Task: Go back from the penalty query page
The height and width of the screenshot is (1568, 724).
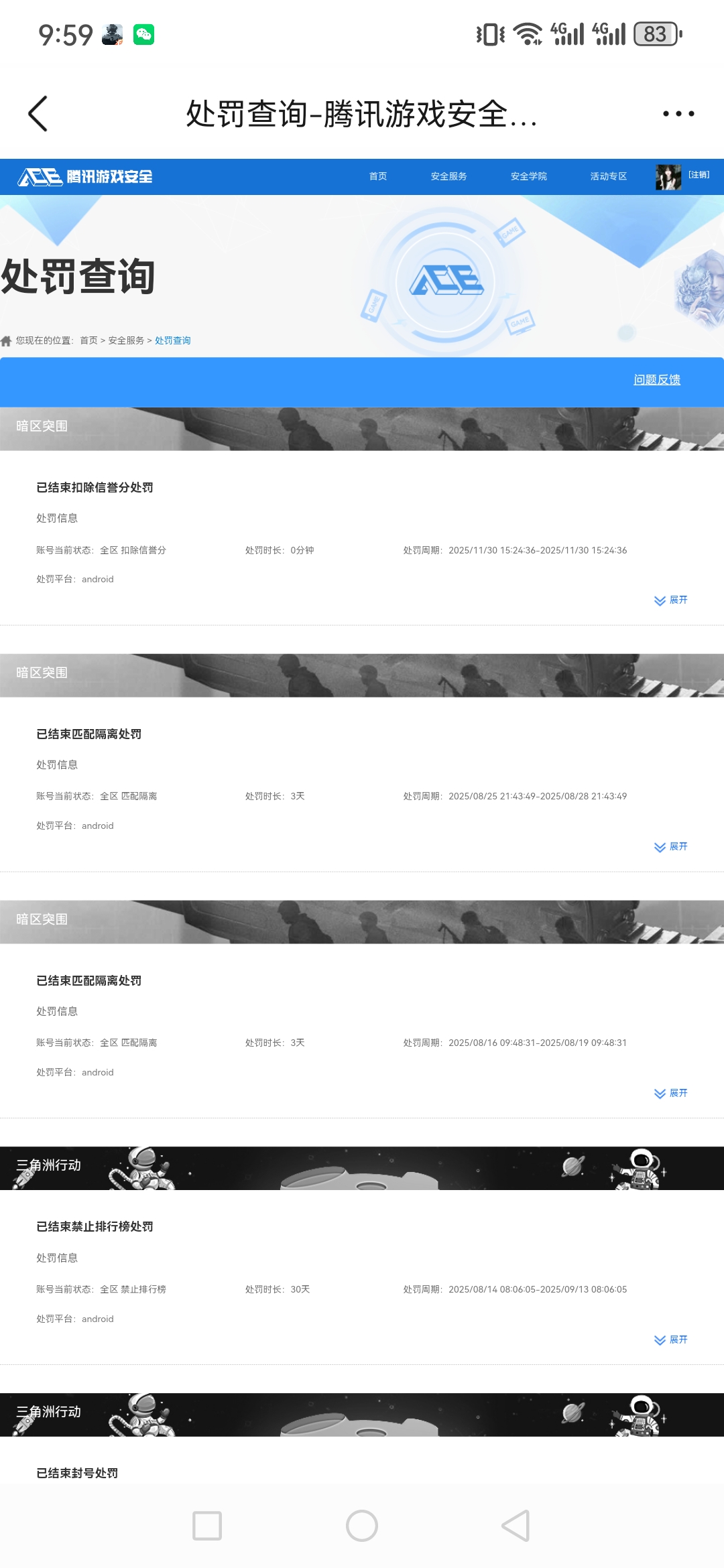Action: tap(38, 114)
